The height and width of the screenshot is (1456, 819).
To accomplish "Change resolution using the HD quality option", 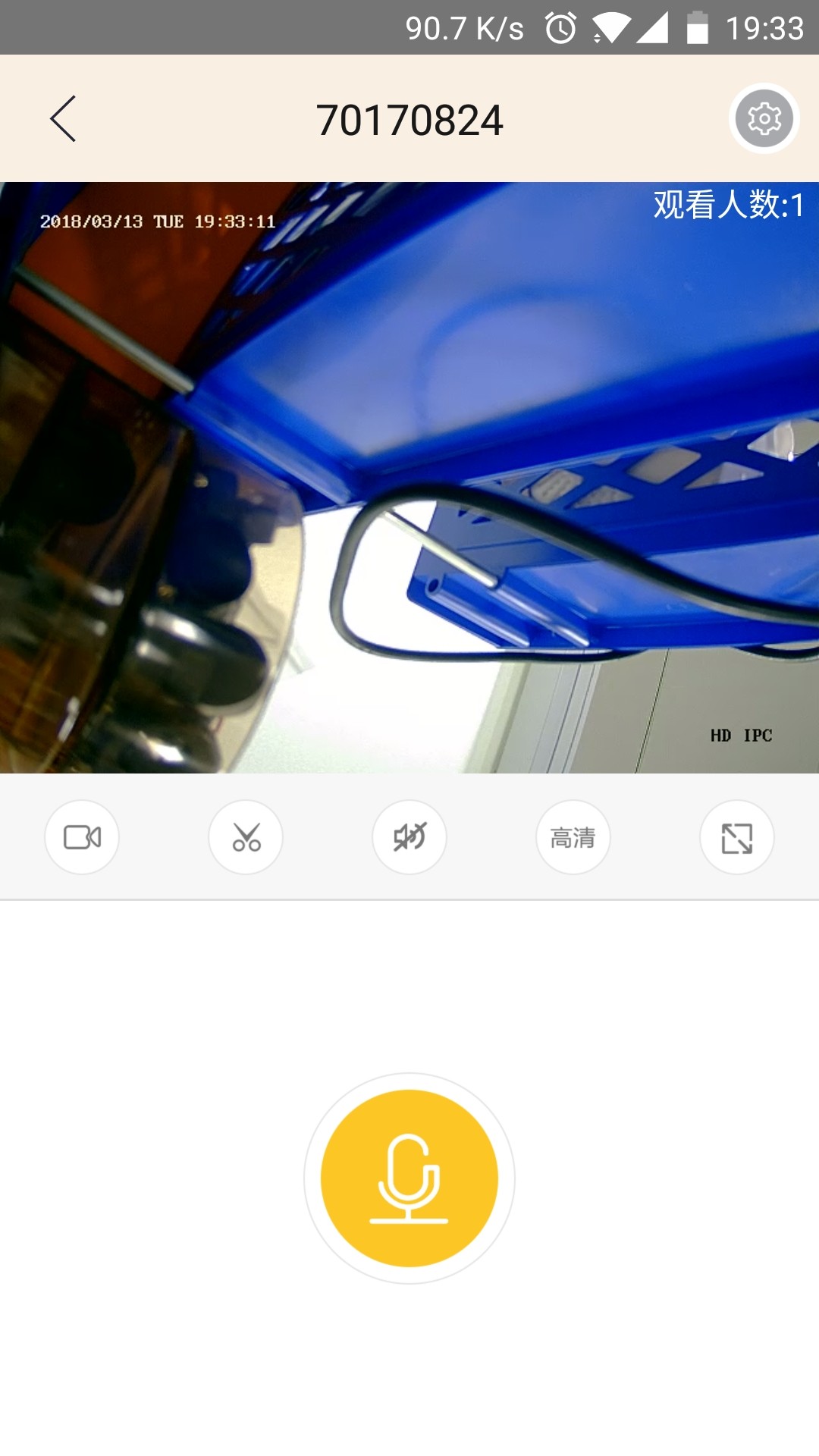I will pyautogui.click(x=573, y=837).
